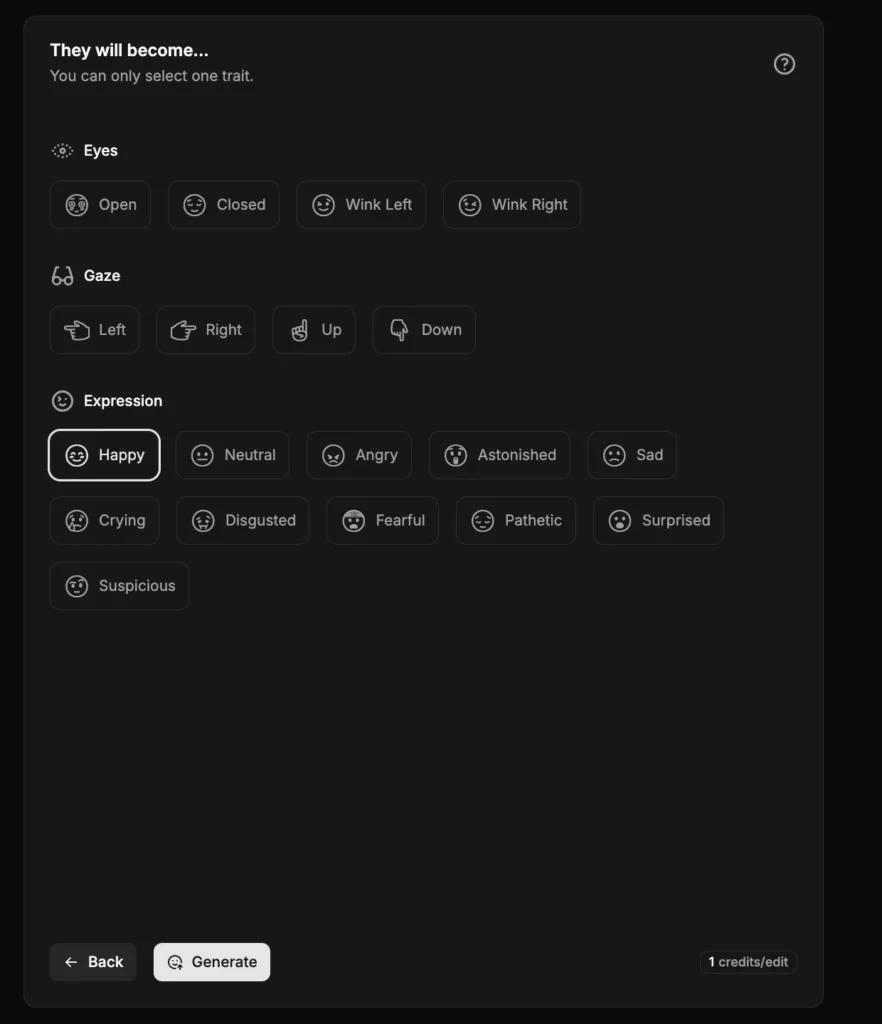The image size is (882, 1024).
Task: Select the Closed eyes trait
Action: 223,204
